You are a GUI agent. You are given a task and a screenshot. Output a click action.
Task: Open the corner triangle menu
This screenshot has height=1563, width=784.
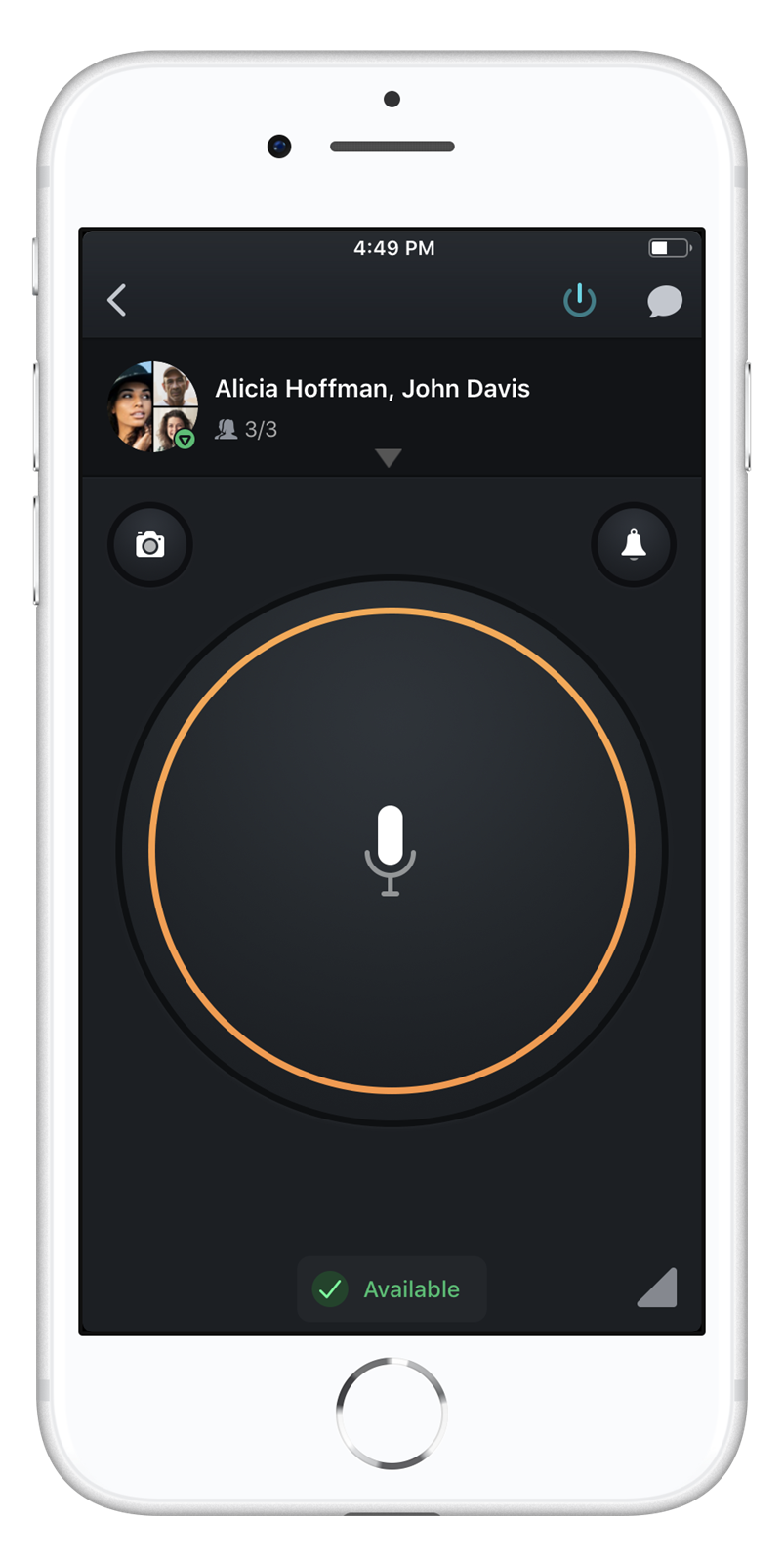[x=660, y=1288]
